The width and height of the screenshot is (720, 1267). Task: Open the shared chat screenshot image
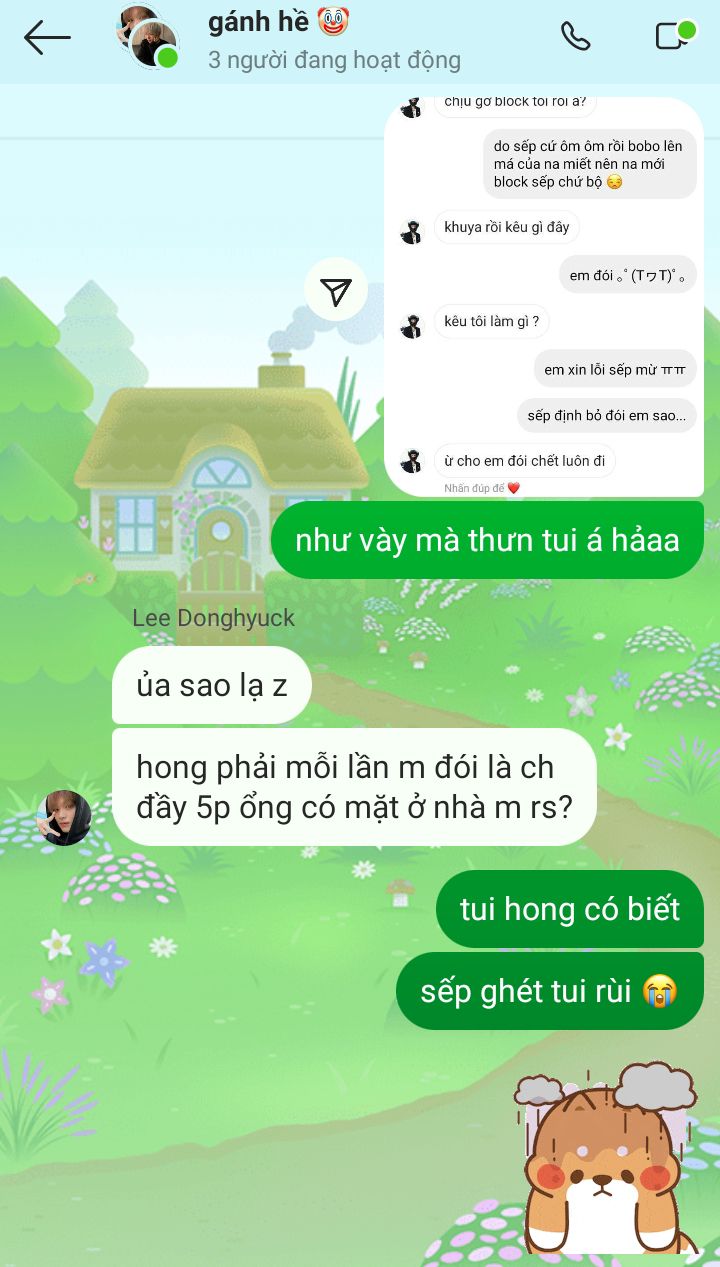(544, 300)
